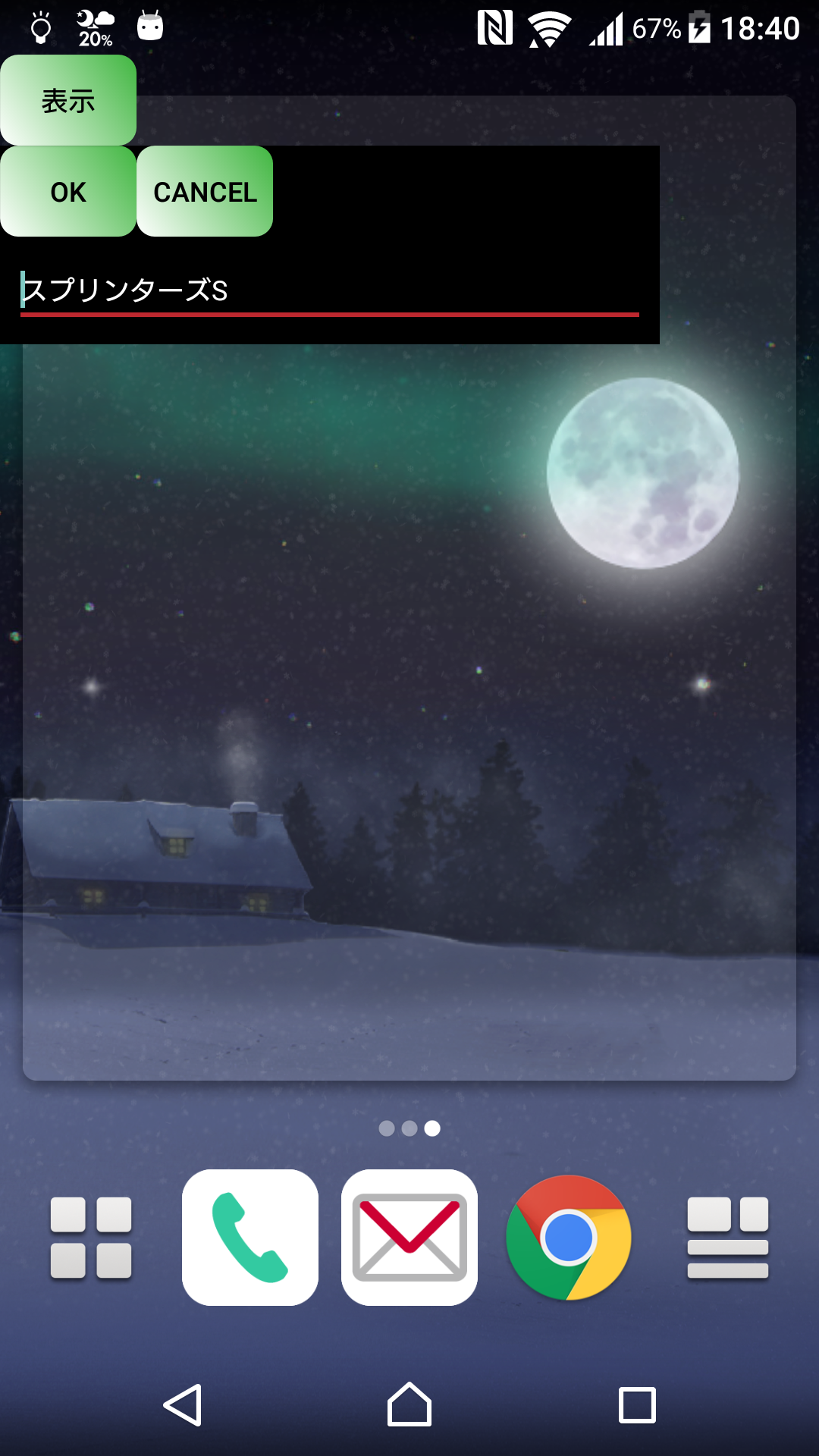
Task: Open the widget list icon in dock
Action: pos(728,1238)
